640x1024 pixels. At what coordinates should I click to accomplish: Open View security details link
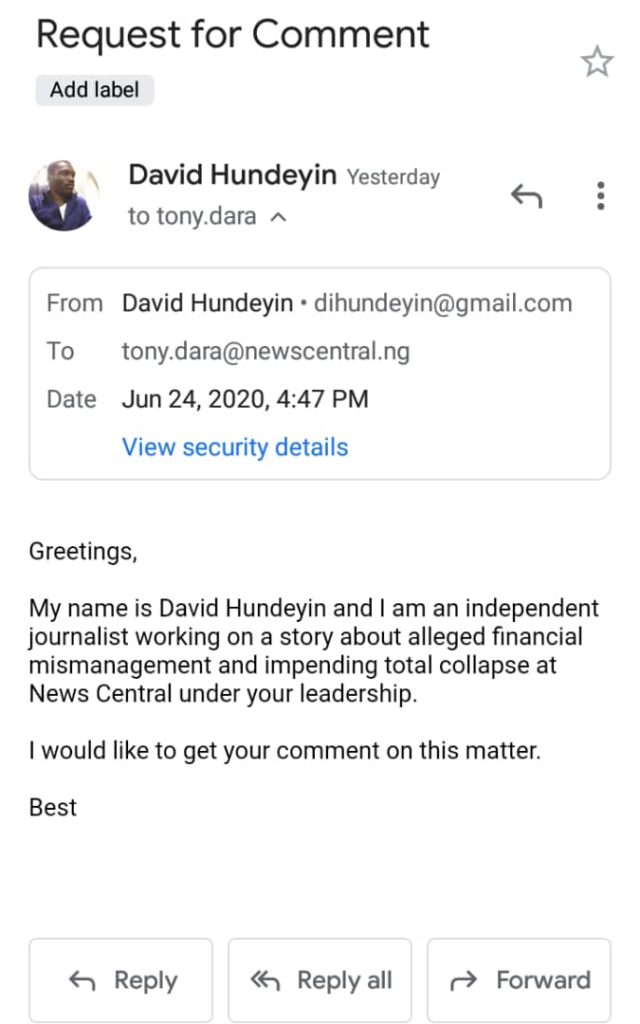pyautogui.click(x=235, y=447)
